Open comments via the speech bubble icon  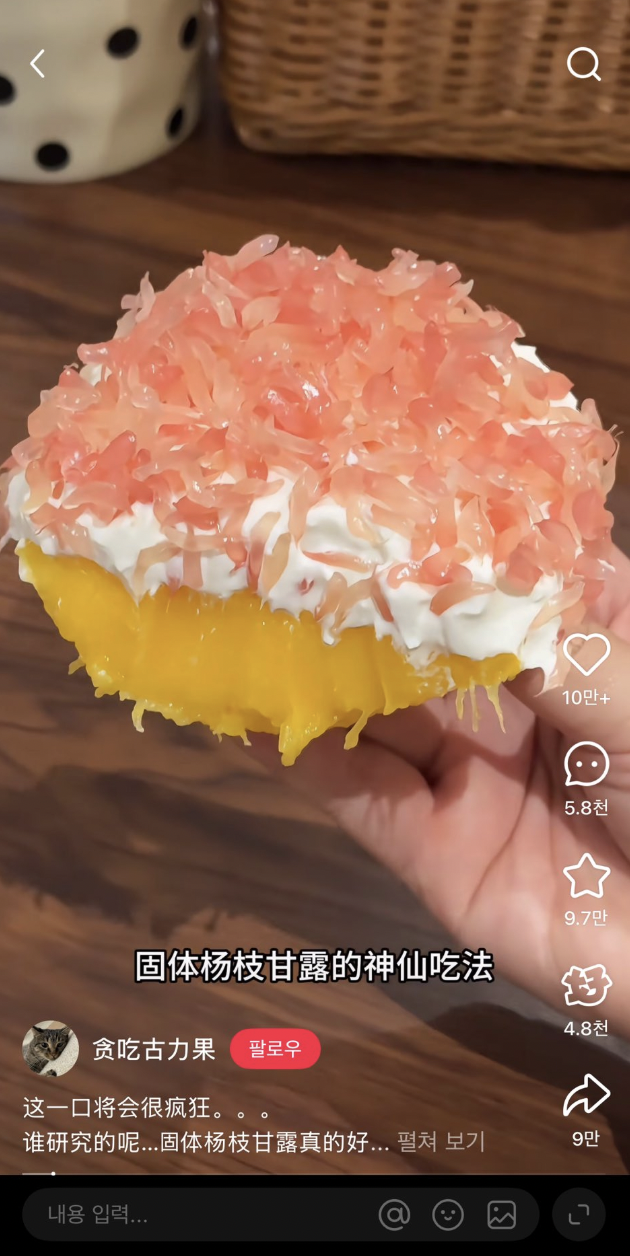tap(586, 765)
